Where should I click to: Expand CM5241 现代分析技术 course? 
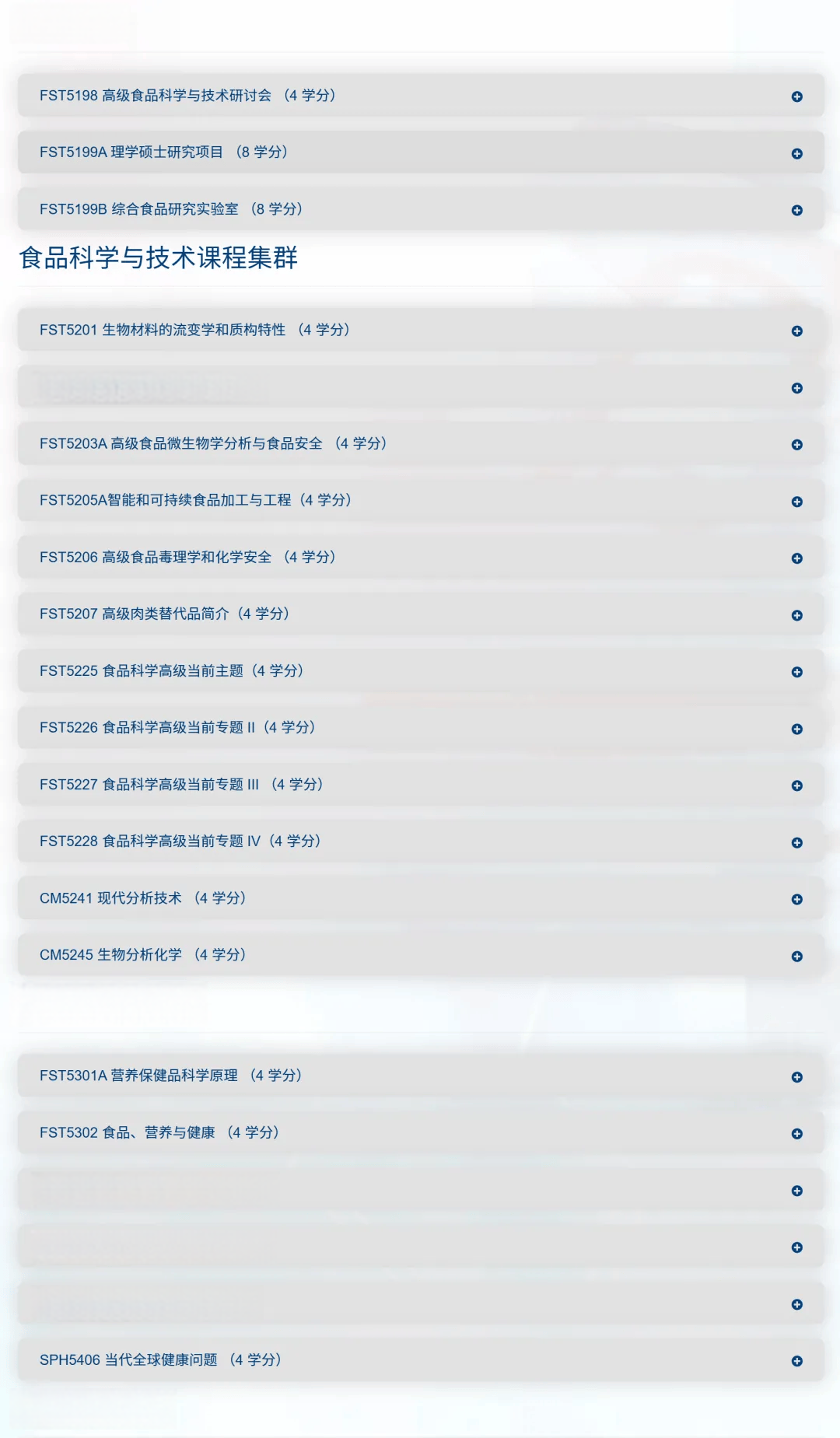[420, 897]
